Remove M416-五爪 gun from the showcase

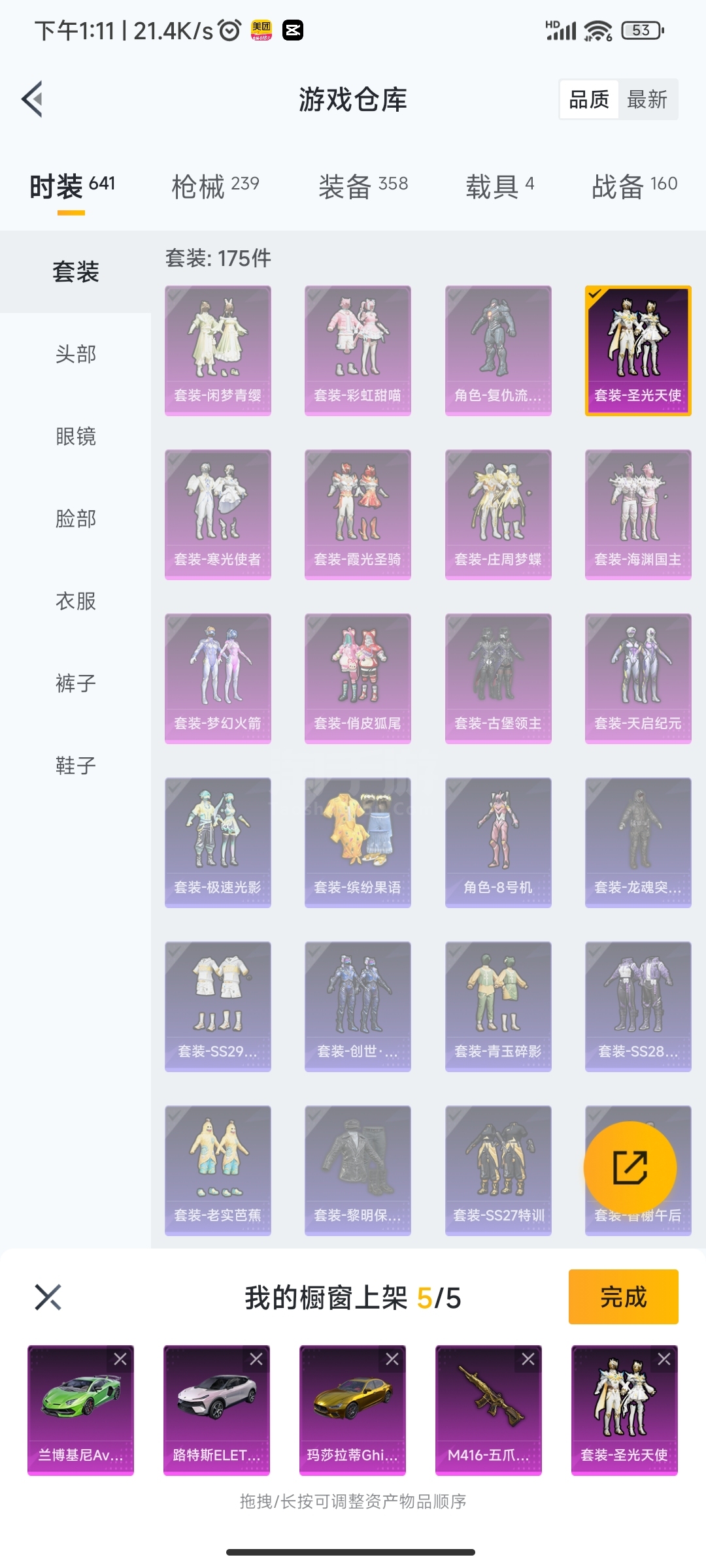coord(528,1360)
